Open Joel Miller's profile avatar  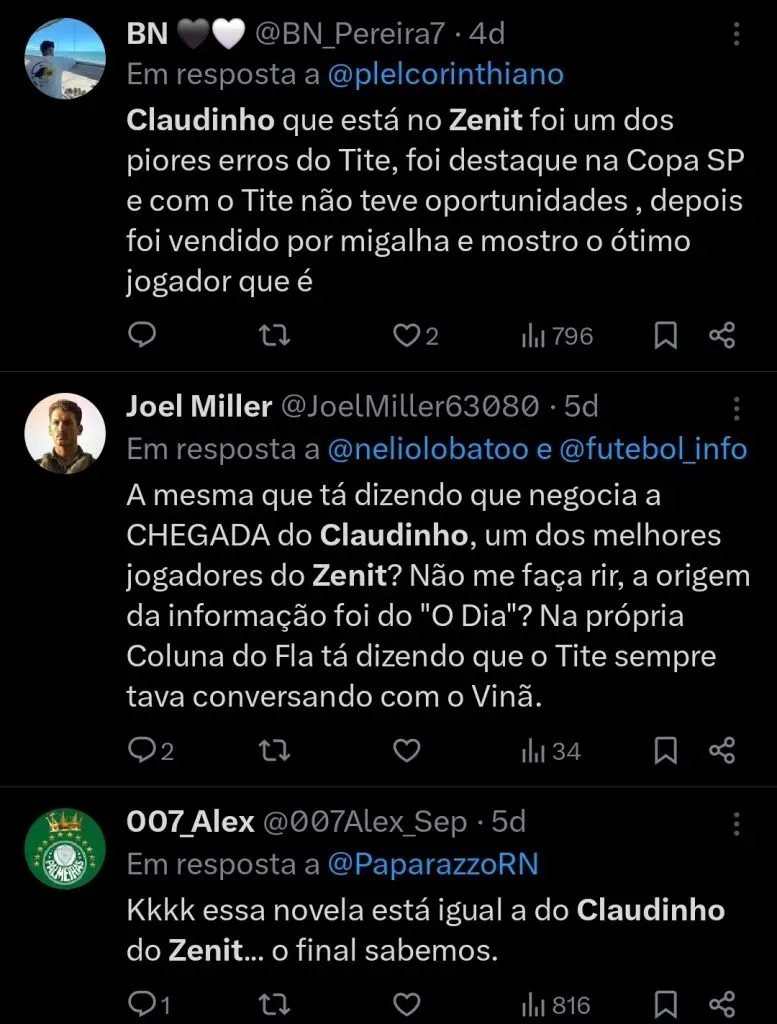click(65, 433)
